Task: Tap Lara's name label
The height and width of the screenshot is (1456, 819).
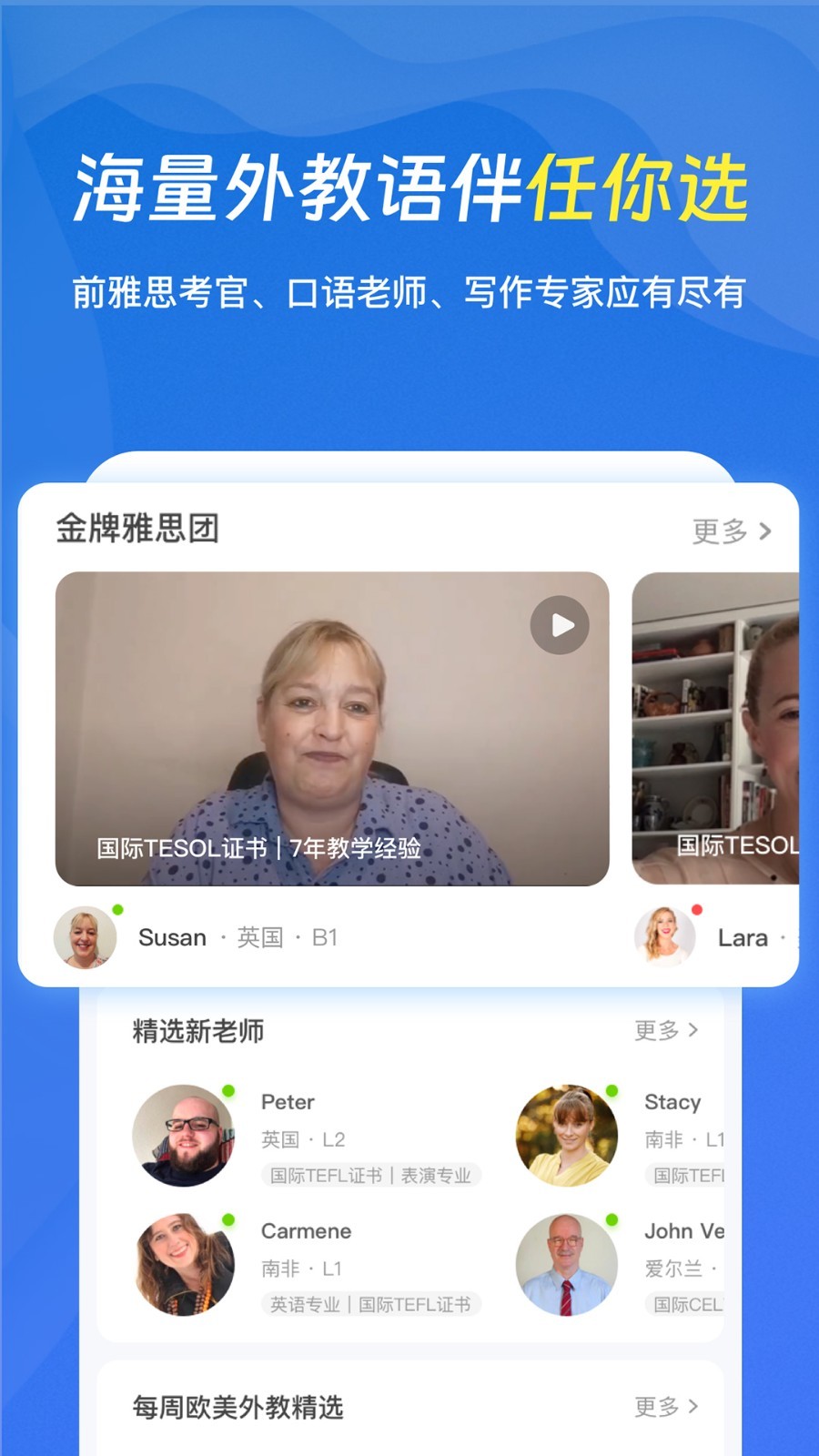Action: click(745, 937)
